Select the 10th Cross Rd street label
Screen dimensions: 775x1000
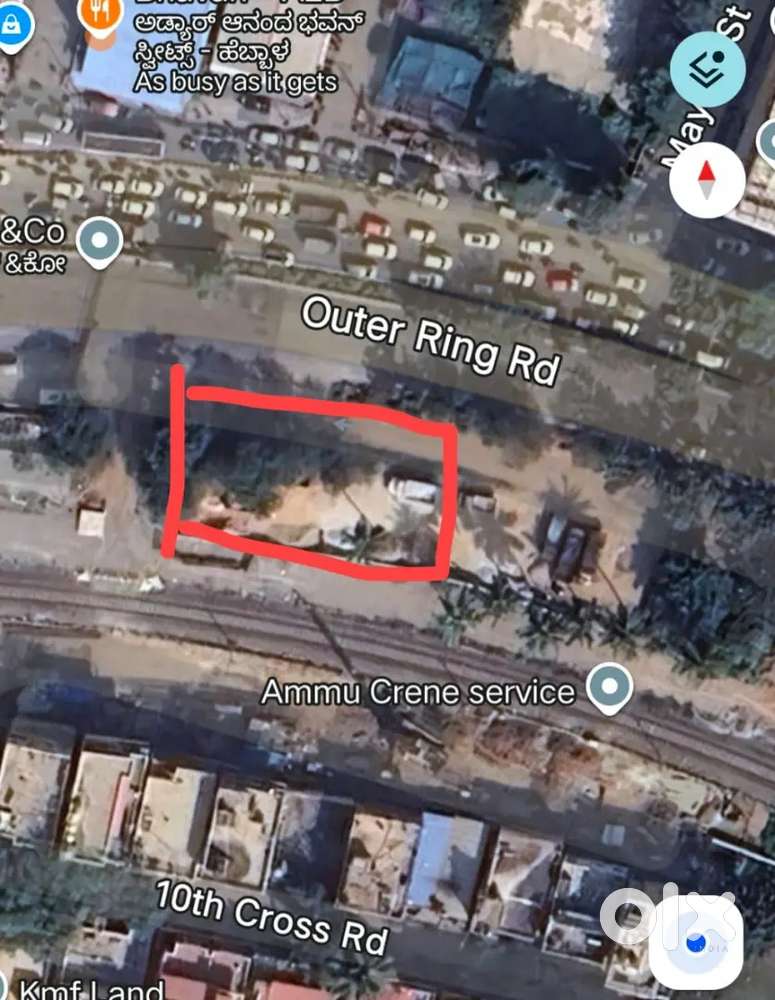point(270,918)
